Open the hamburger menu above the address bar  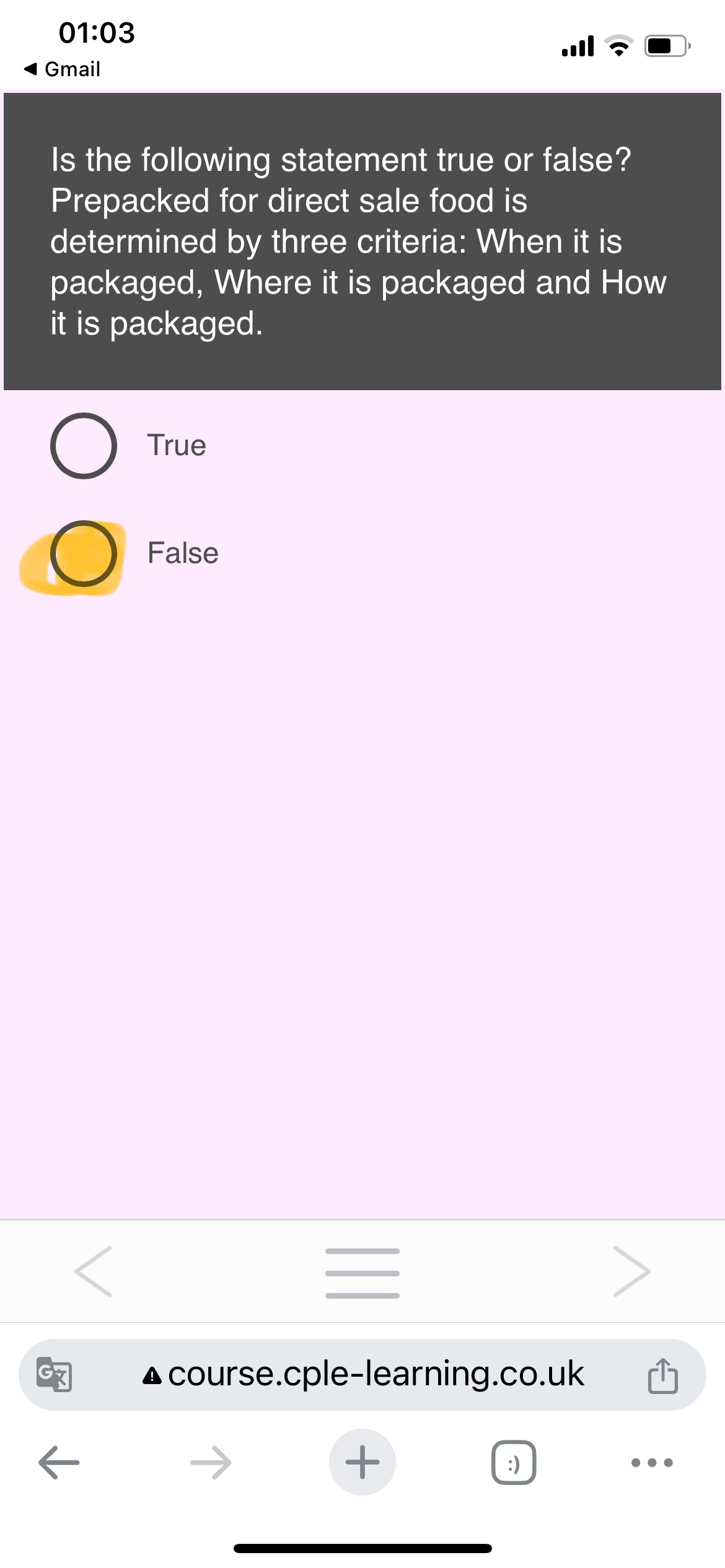click(362, 1273)
